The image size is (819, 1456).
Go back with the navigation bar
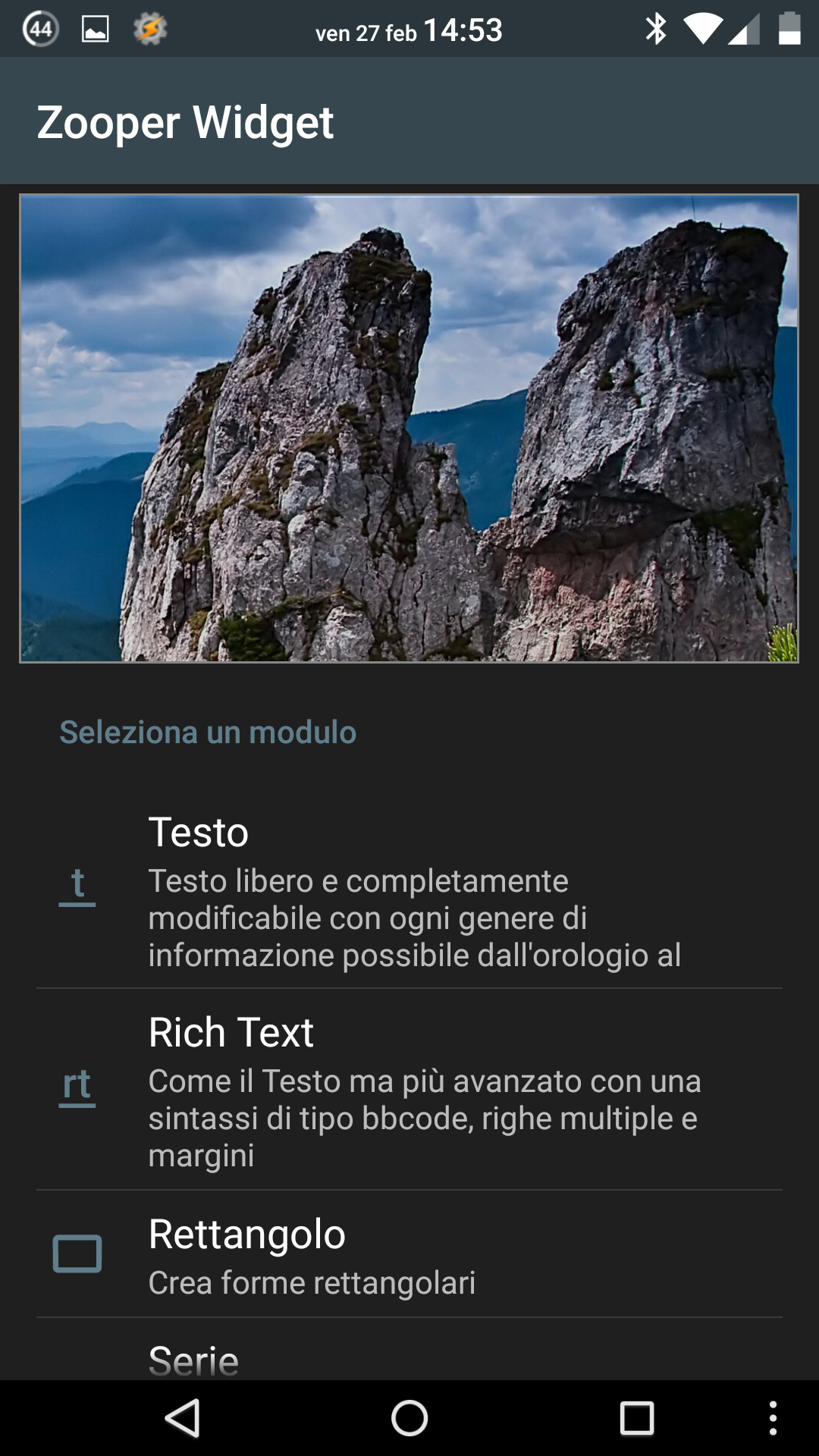pos(183,1418)
